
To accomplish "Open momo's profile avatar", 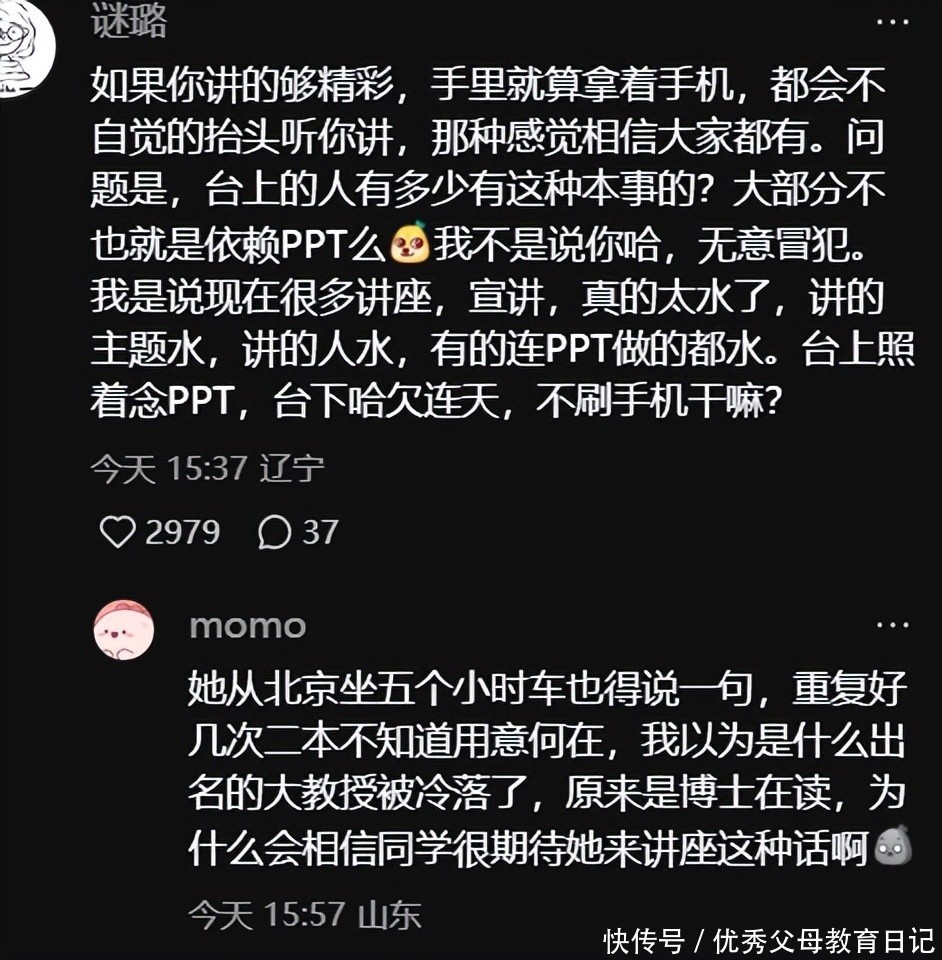I will (123, 630).
